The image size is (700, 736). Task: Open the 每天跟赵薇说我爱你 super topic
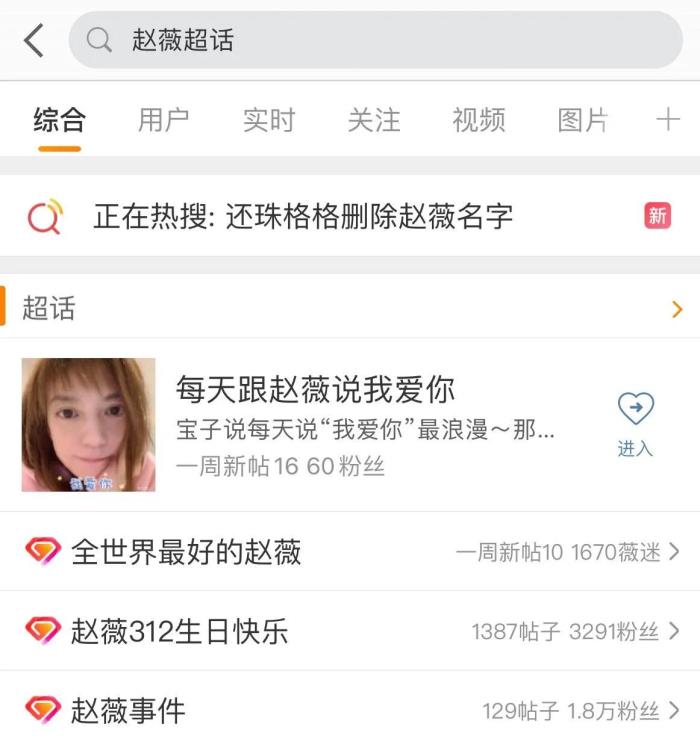point(315,388)
